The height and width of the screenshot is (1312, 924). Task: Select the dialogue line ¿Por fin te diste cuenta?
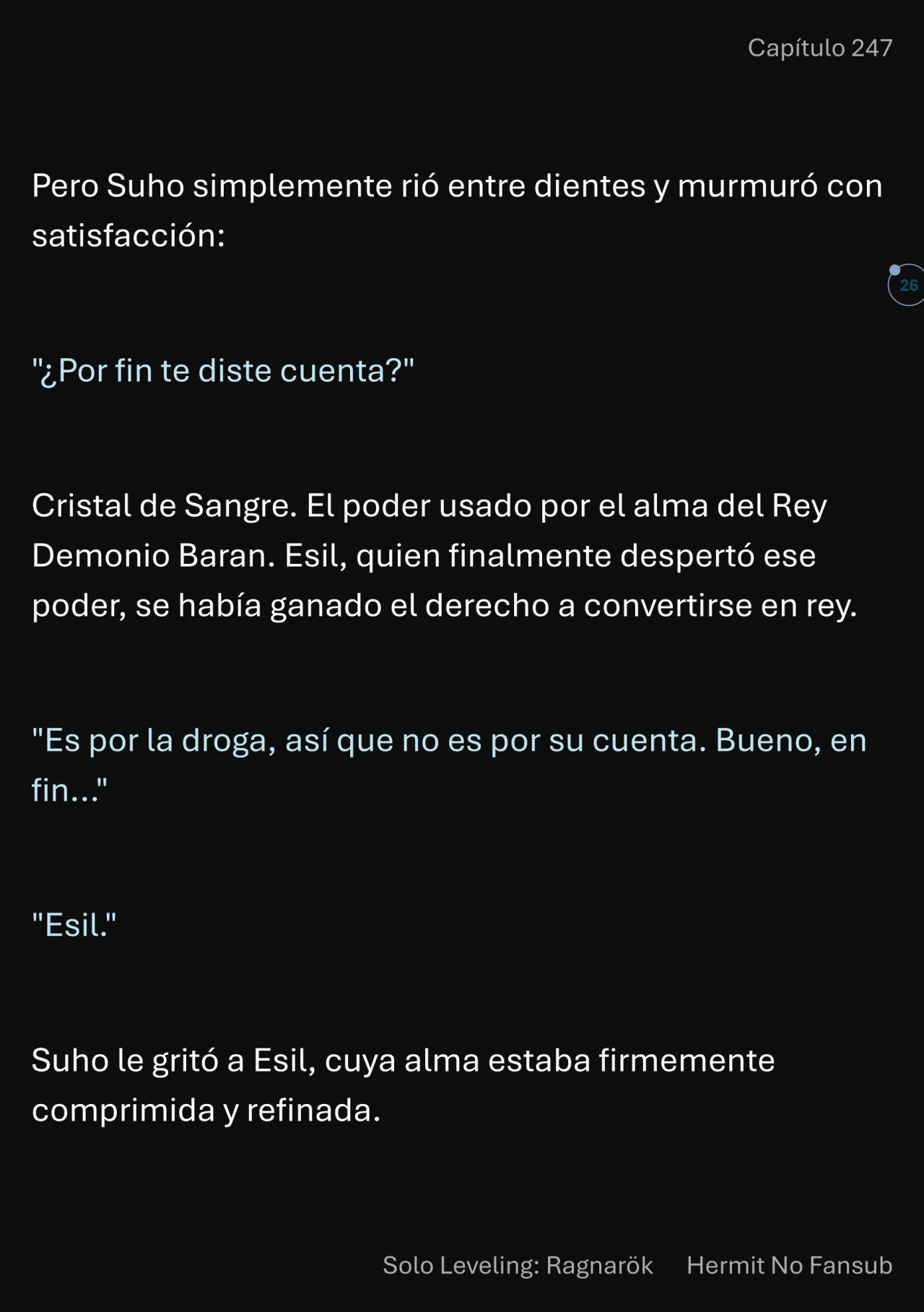point(222,370)
